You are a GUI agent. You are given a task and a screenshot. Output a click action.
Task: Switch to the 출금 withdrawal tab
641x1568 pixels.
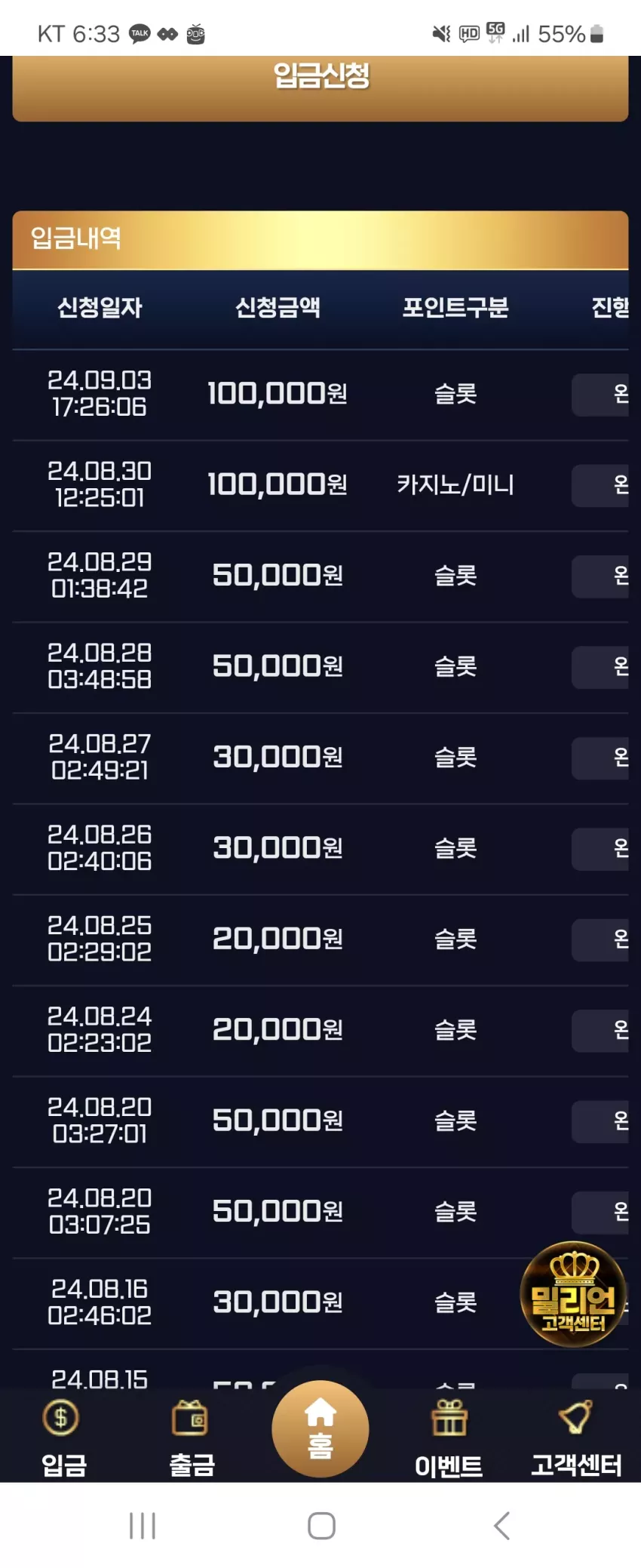tap(192, 1438)
